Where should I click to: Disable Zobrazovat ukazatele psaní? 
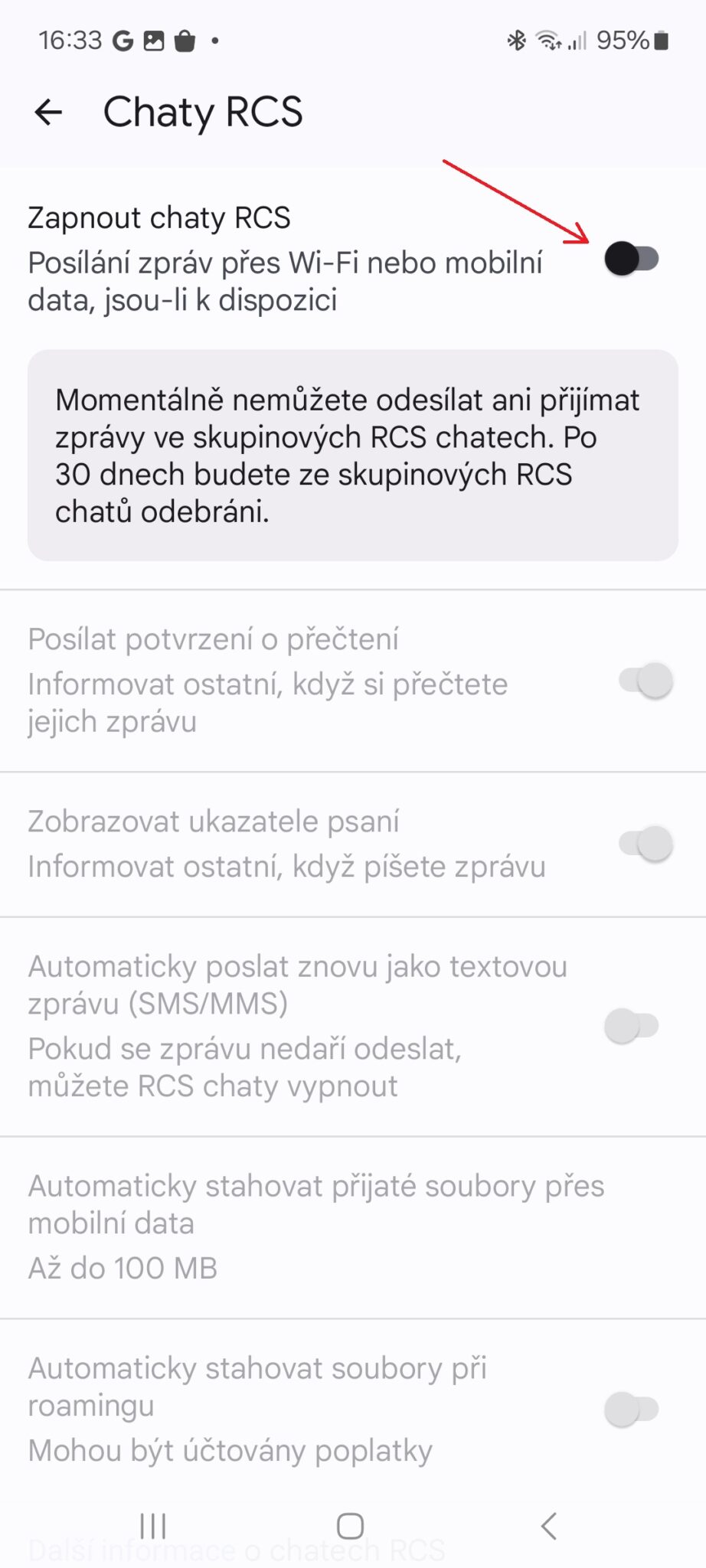(646, 842)
